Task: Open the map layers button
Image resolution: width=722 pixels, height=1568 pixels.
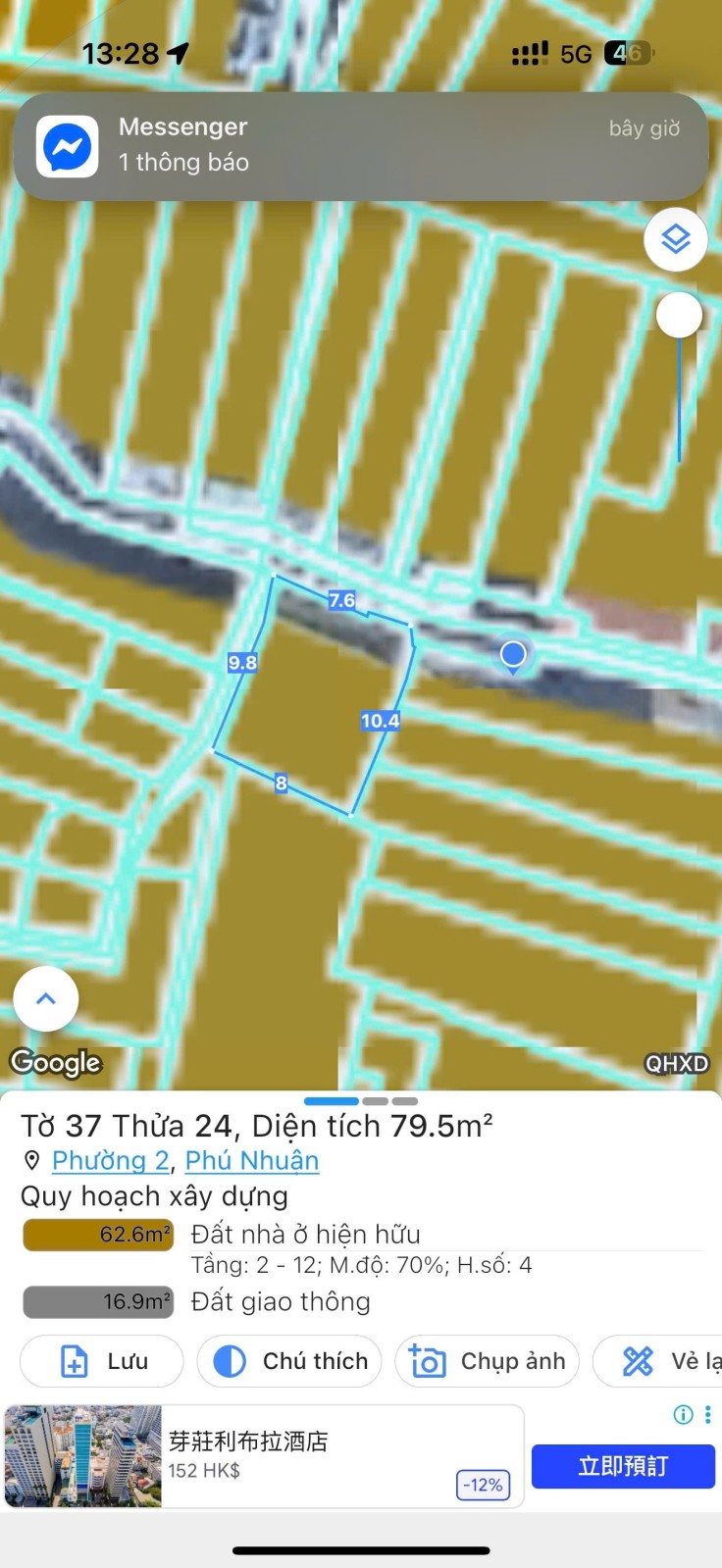Action: pyautogui.click(x=676, y=239)
